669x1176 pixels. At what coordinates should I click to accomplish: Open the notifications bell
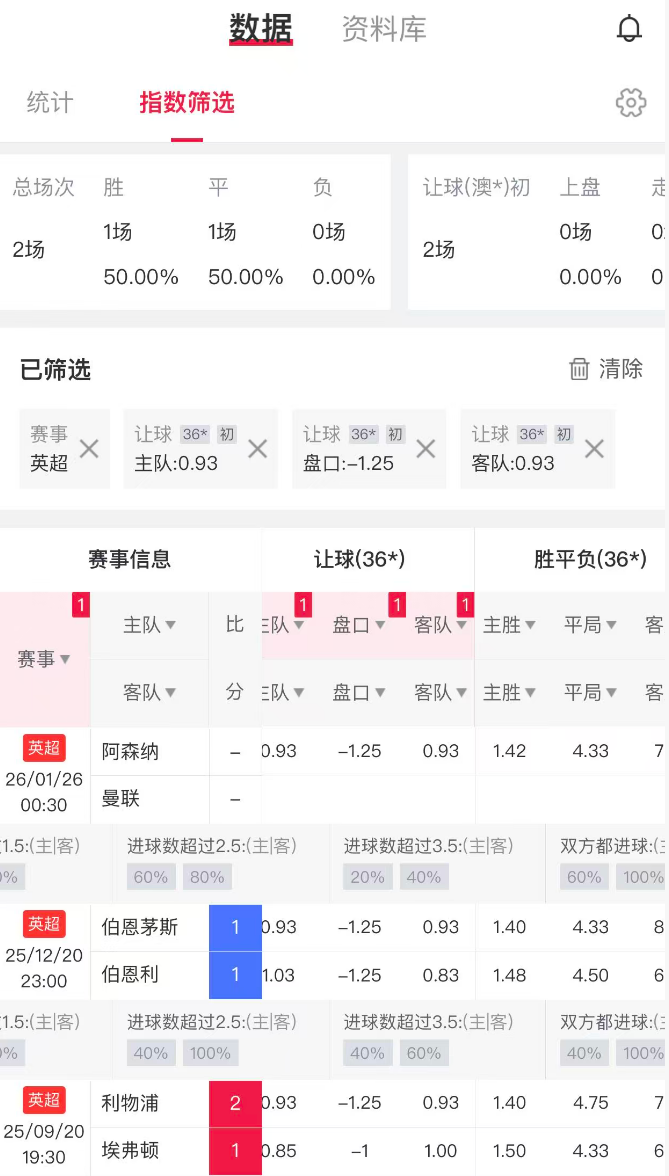point(629,29)
